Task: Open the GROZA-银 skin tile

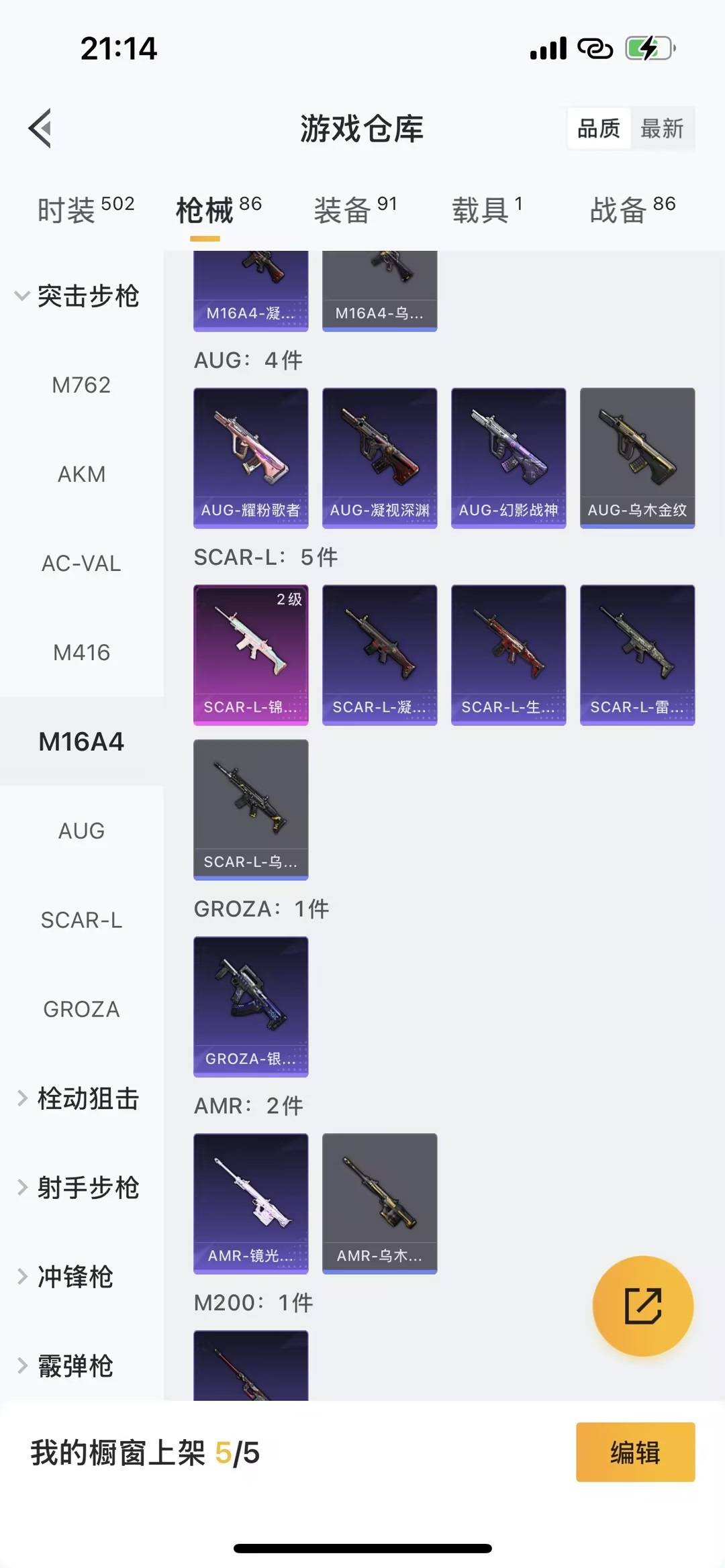Action: (251, 1006)
